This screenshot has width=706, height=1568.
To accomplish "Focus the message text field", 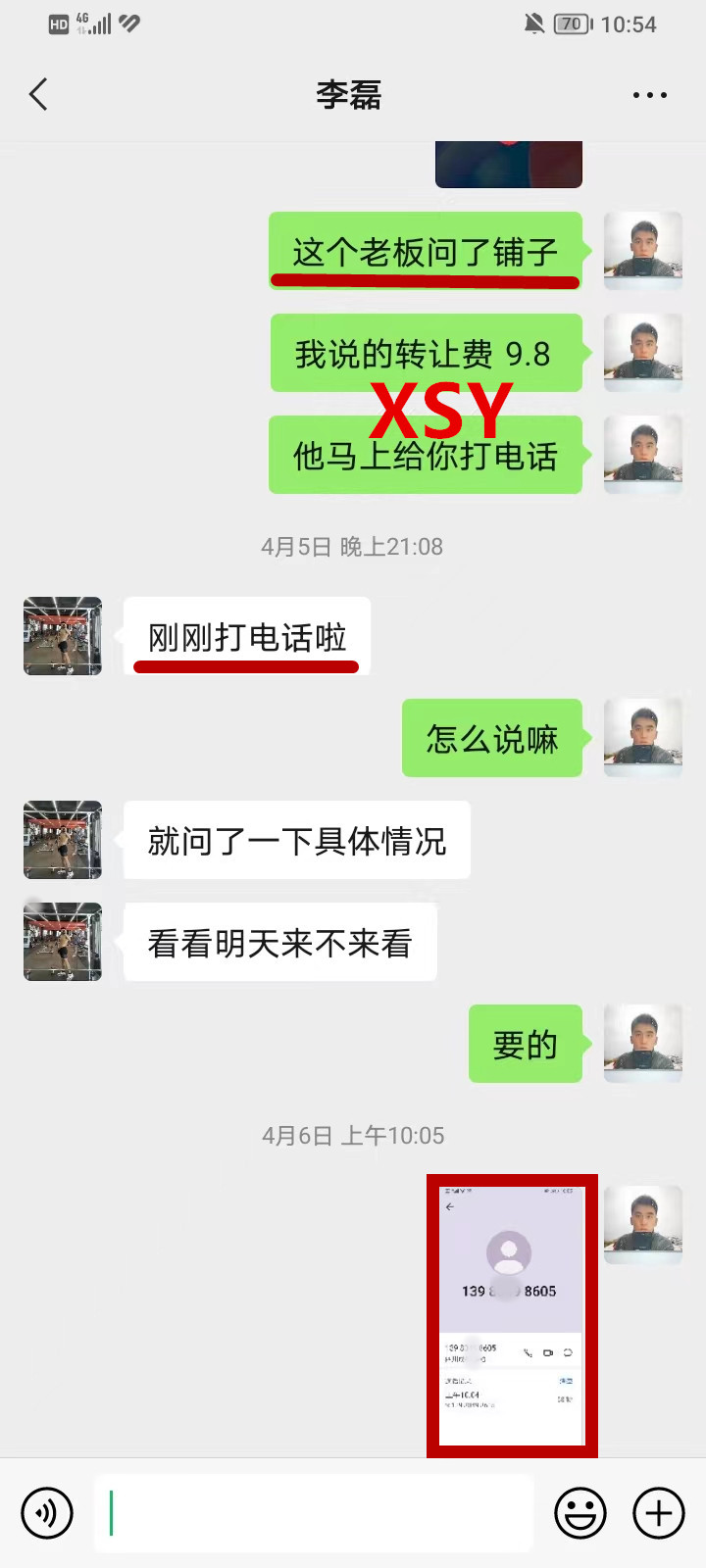I will [314, 1513].
